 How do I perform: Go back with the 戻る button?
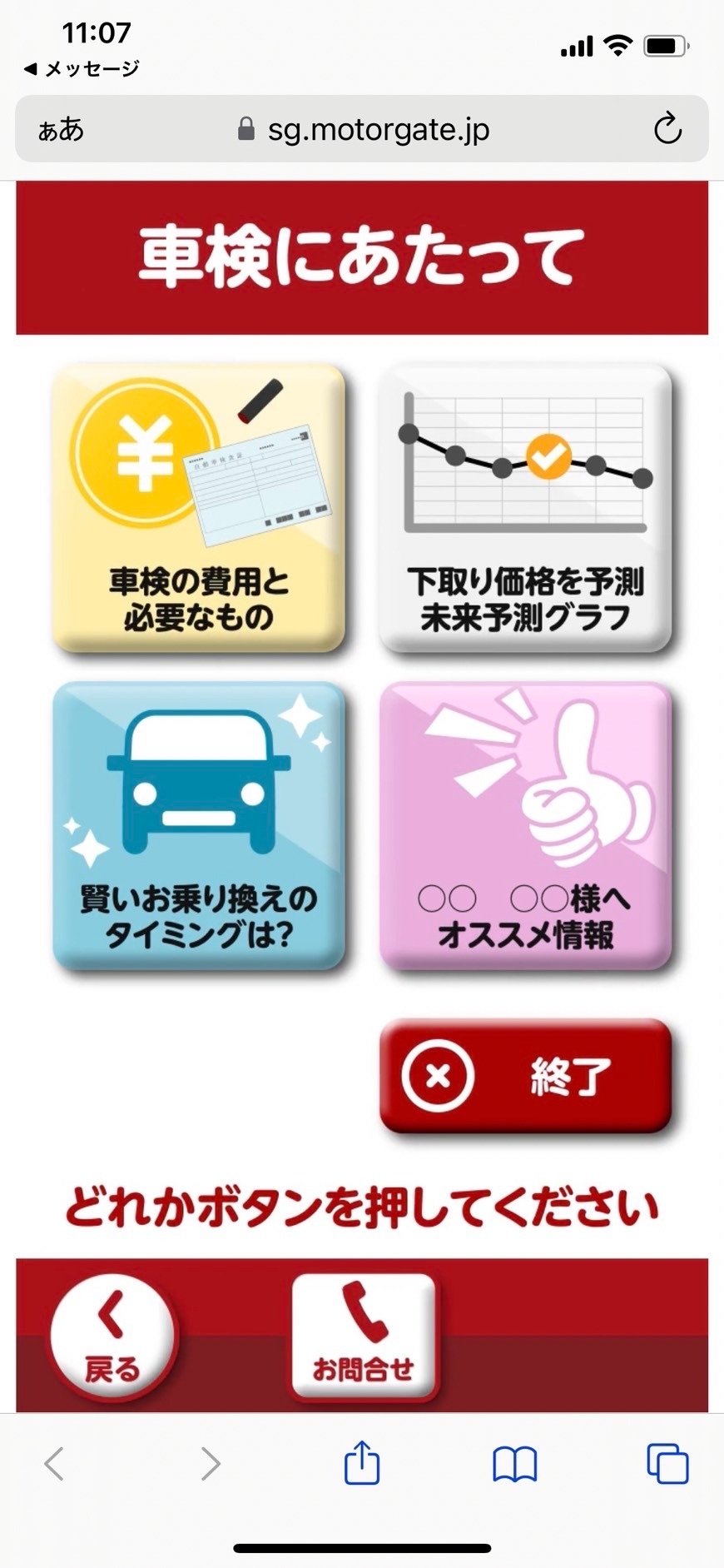click(112, 1337)
